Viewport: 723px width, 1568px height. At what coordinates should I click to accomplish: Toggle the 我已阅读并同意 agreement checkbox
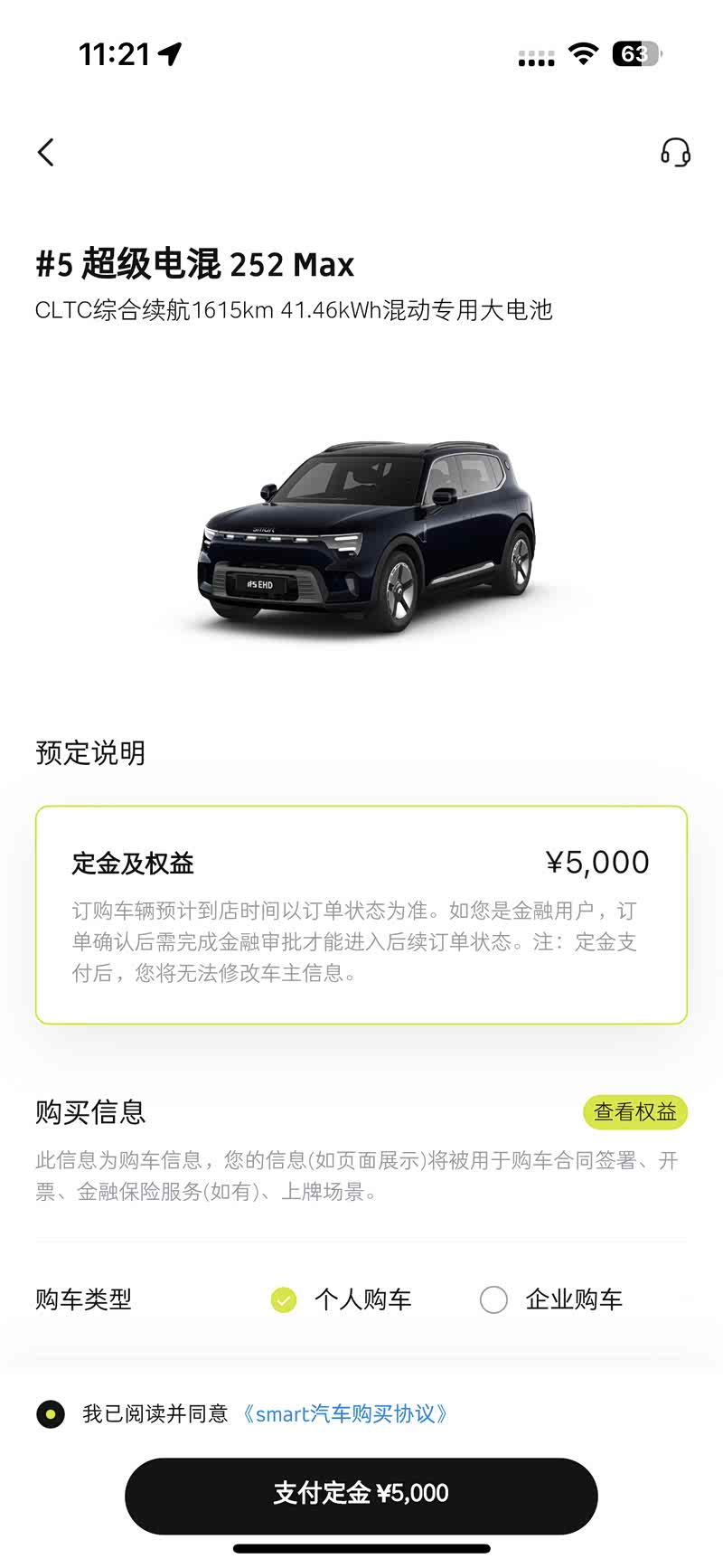51,1413
